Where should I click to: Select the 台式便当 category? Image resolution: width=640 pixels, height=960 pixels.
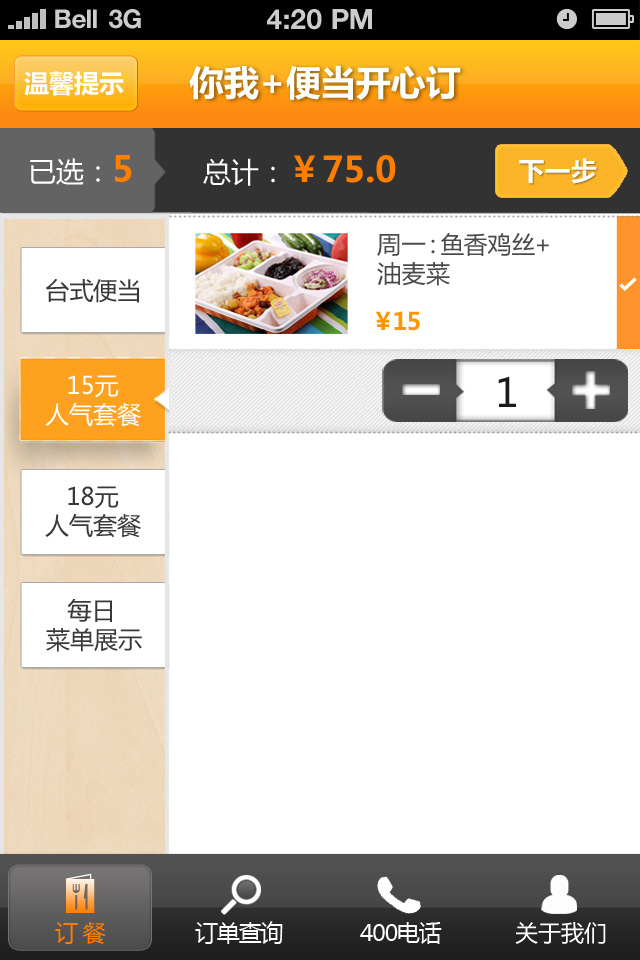93,291
